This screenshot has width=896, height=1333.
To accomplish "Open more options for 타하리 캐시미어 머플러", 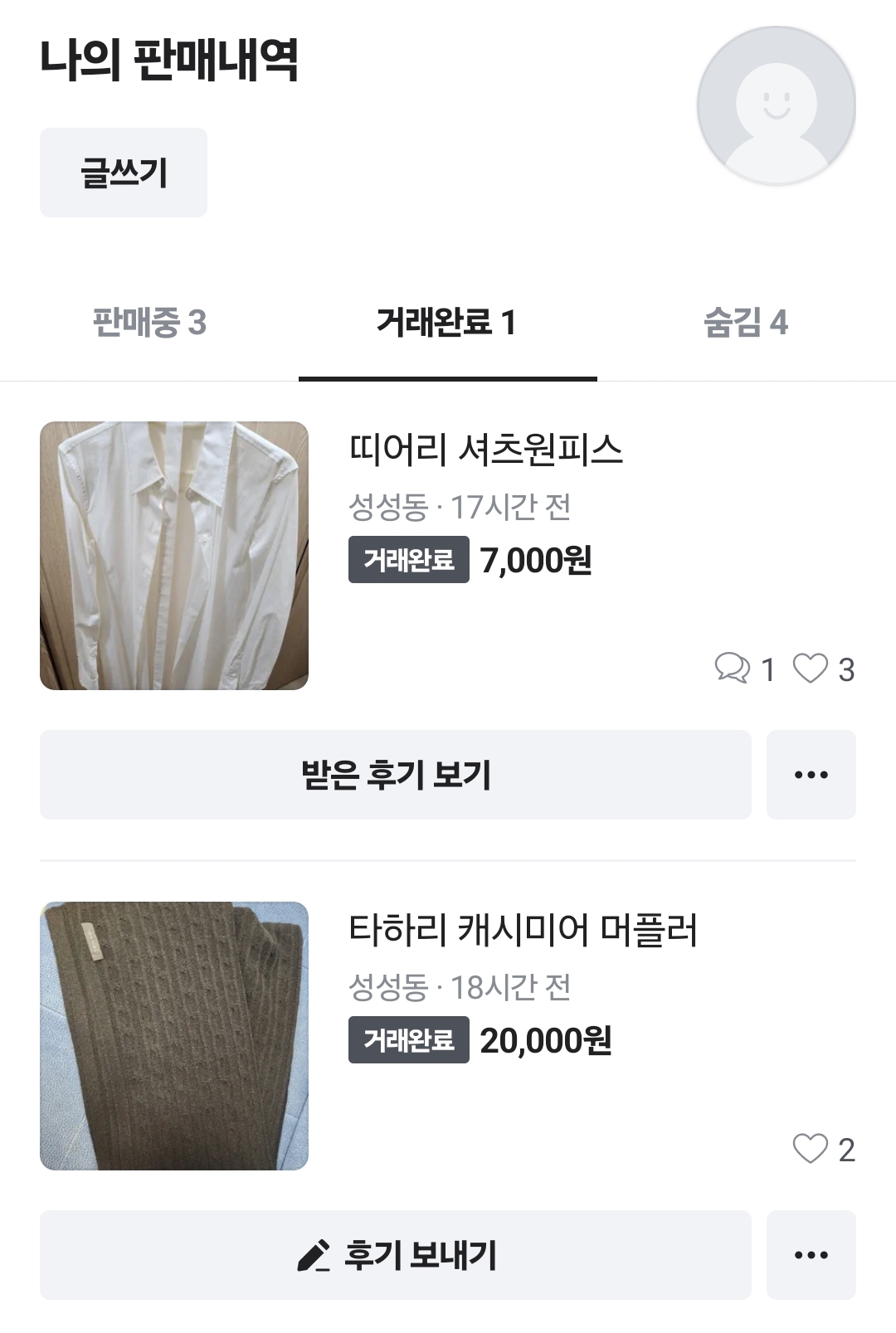I will point(811,1255).
